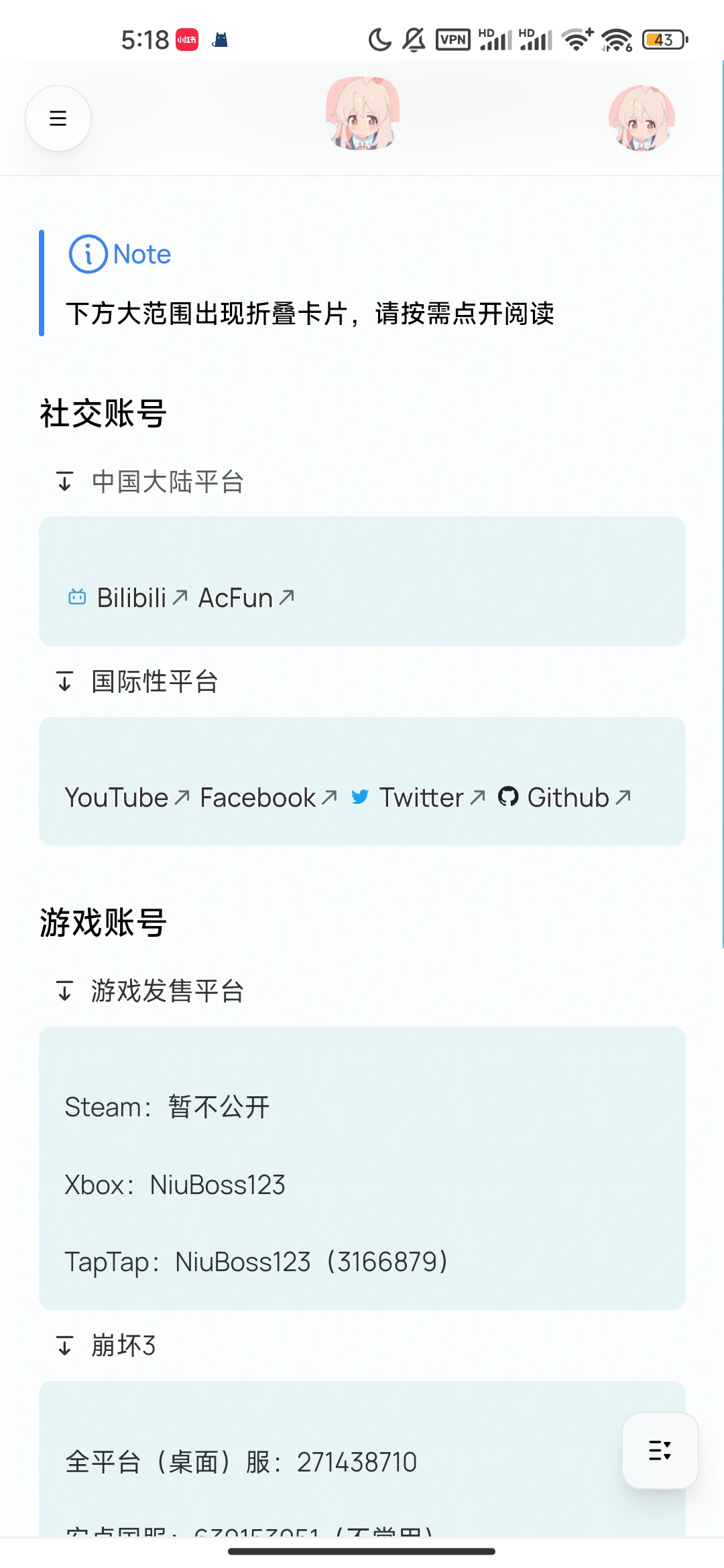Open the profile avatar at top right
724x1568 pixels.
pos(642,119)
